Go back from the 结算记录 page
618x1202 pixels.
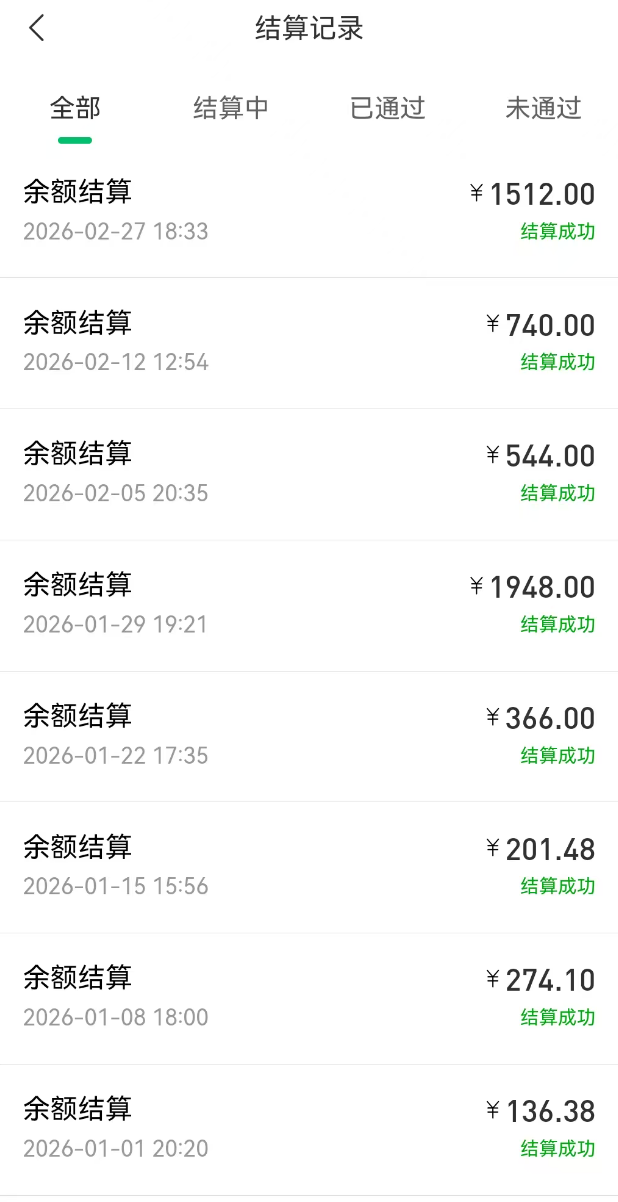pos(37,28)
